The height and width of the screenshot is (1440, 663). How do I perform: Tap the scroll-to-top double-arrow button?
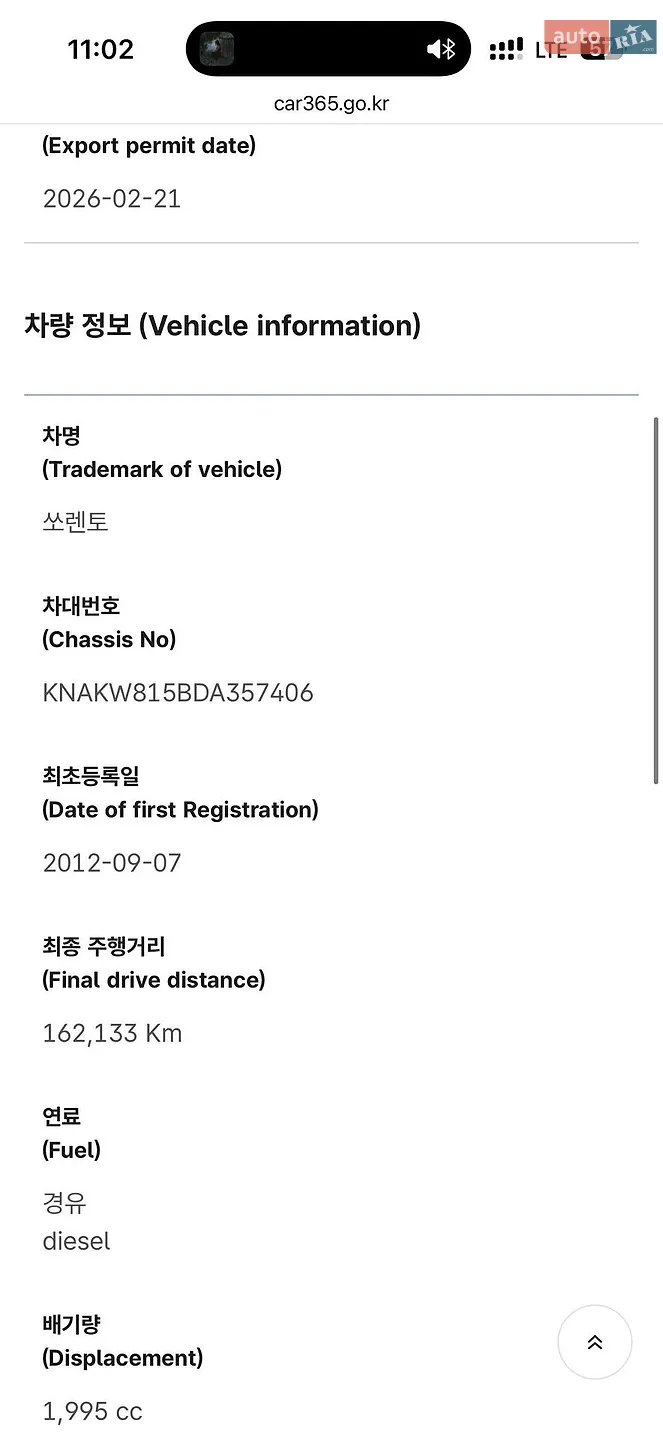click(595, 1343)
